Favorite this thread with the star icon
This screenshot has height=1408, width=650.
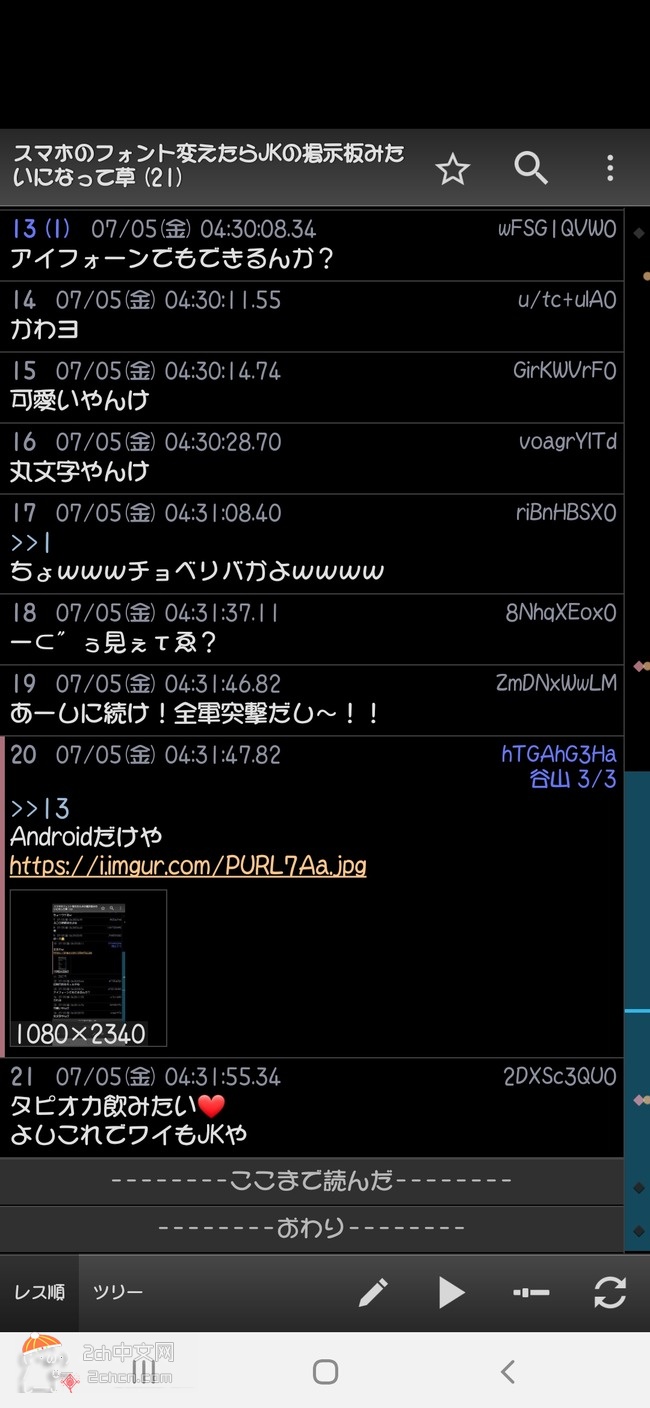pyautogui.click(x=453, y=169)
